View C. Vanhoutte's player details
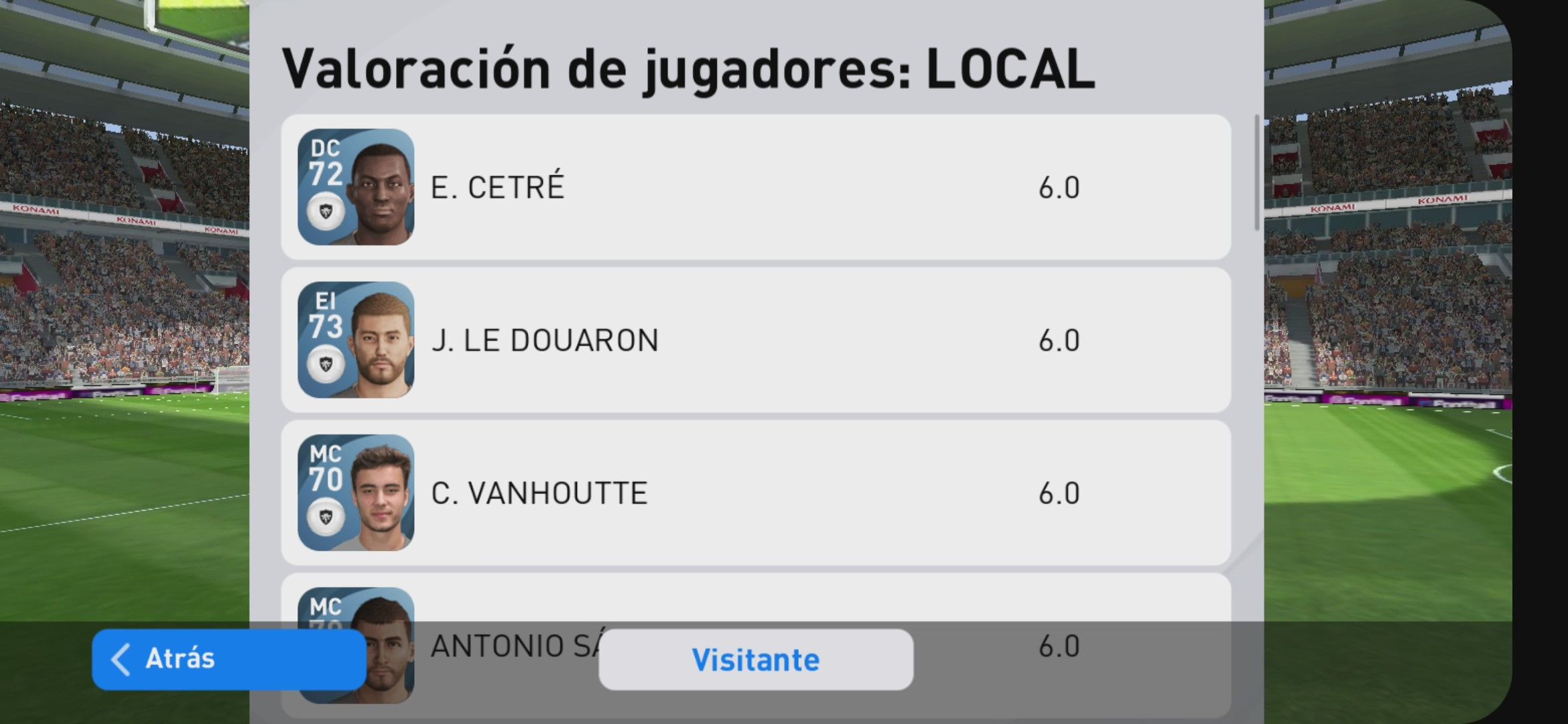The image size is (1568, 724). (x=755, y=493)
